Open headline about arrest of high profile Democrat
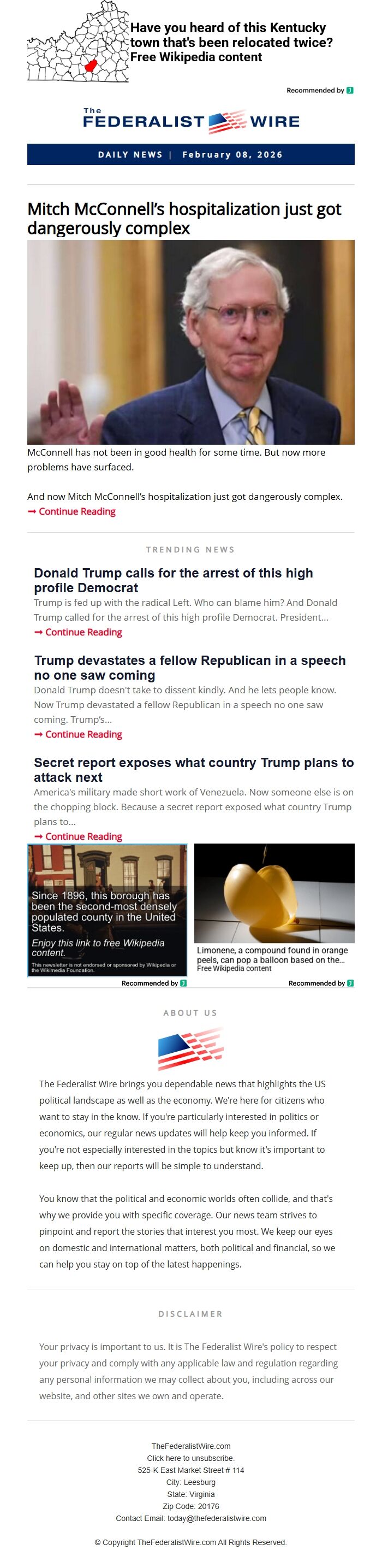The width and height of the screenshot is (382, 1568). tap(173, 580)
